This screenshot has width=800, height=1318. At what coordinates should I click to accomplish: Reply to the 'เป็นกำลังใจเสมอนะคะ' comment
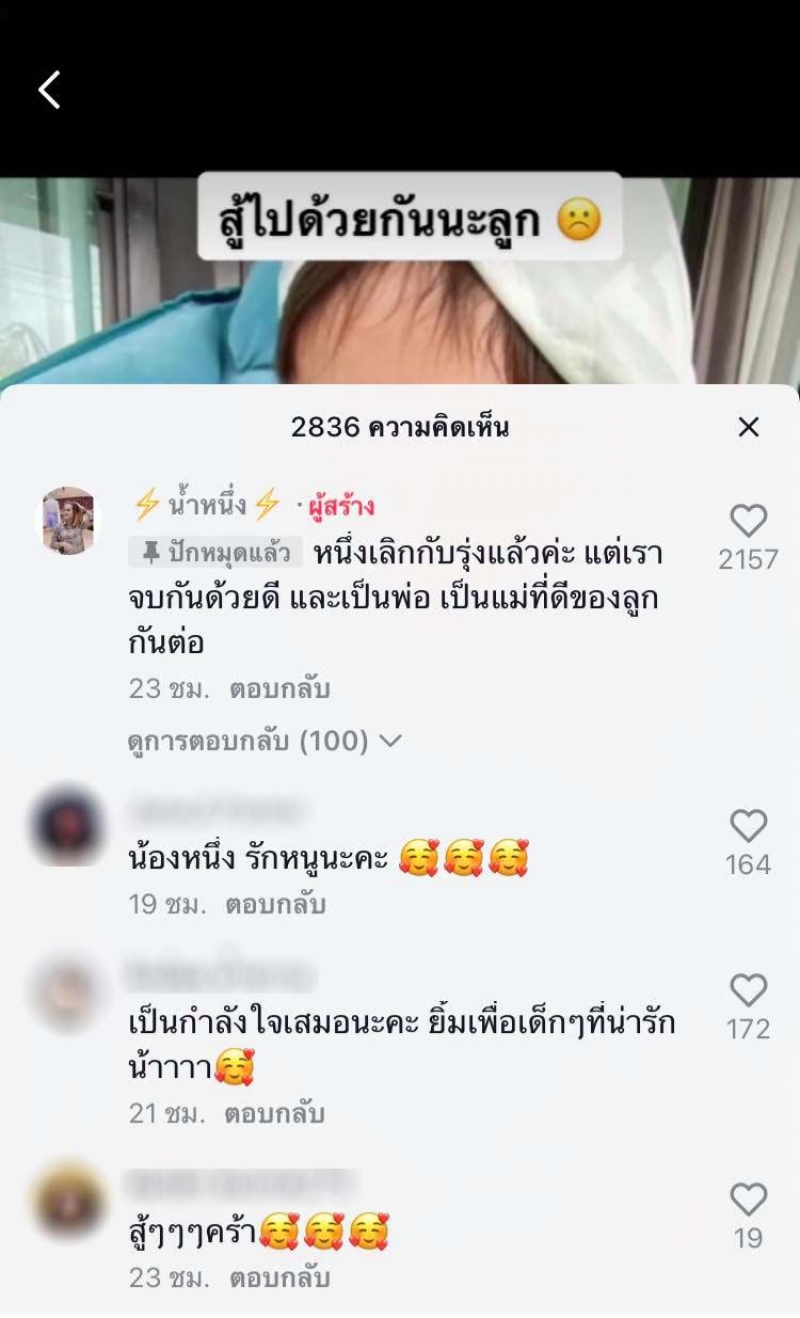(x=275, y=1113)
